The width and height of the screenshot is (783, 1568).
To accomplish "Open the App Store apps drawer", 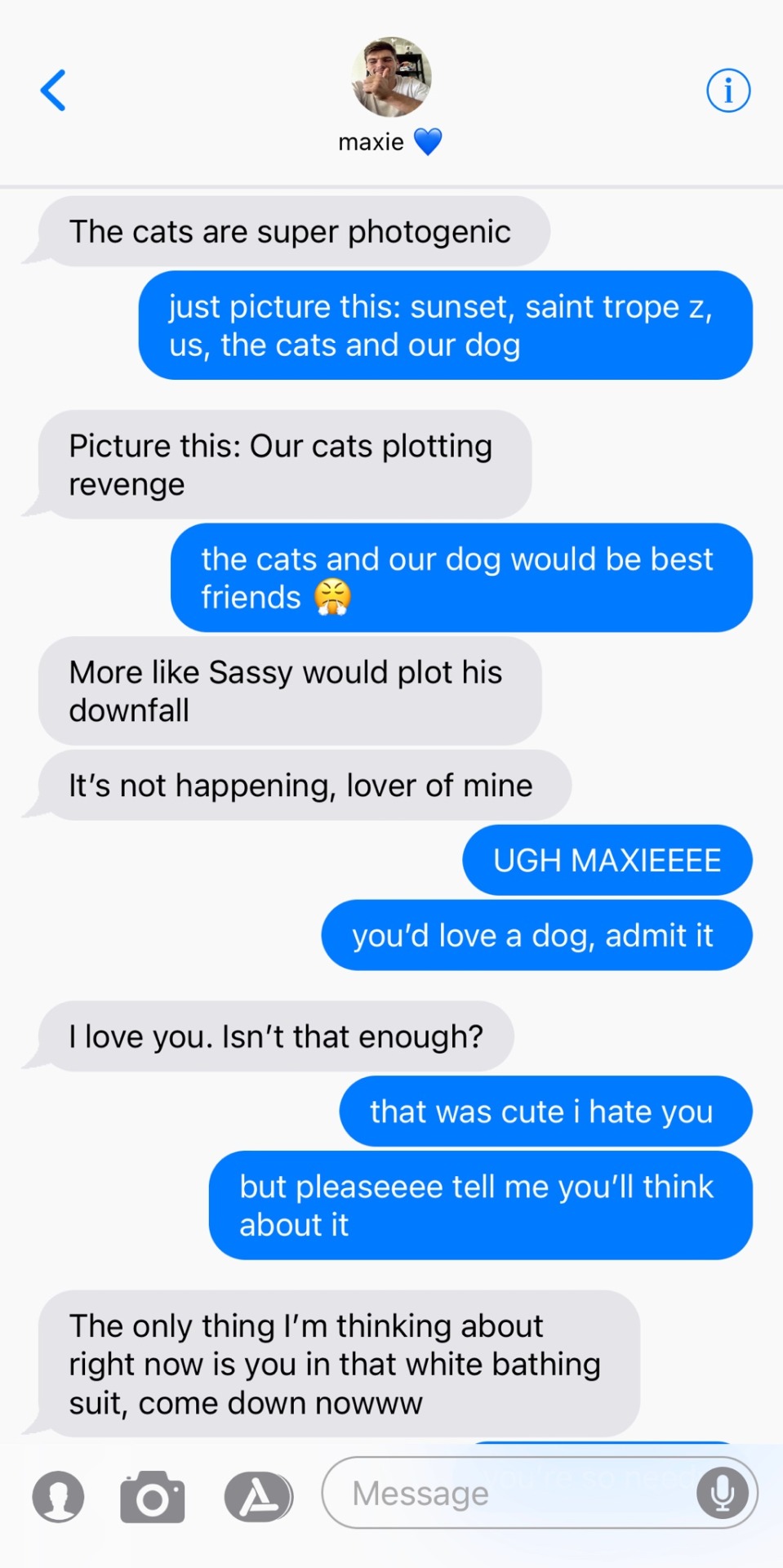I will [259, 1497].
